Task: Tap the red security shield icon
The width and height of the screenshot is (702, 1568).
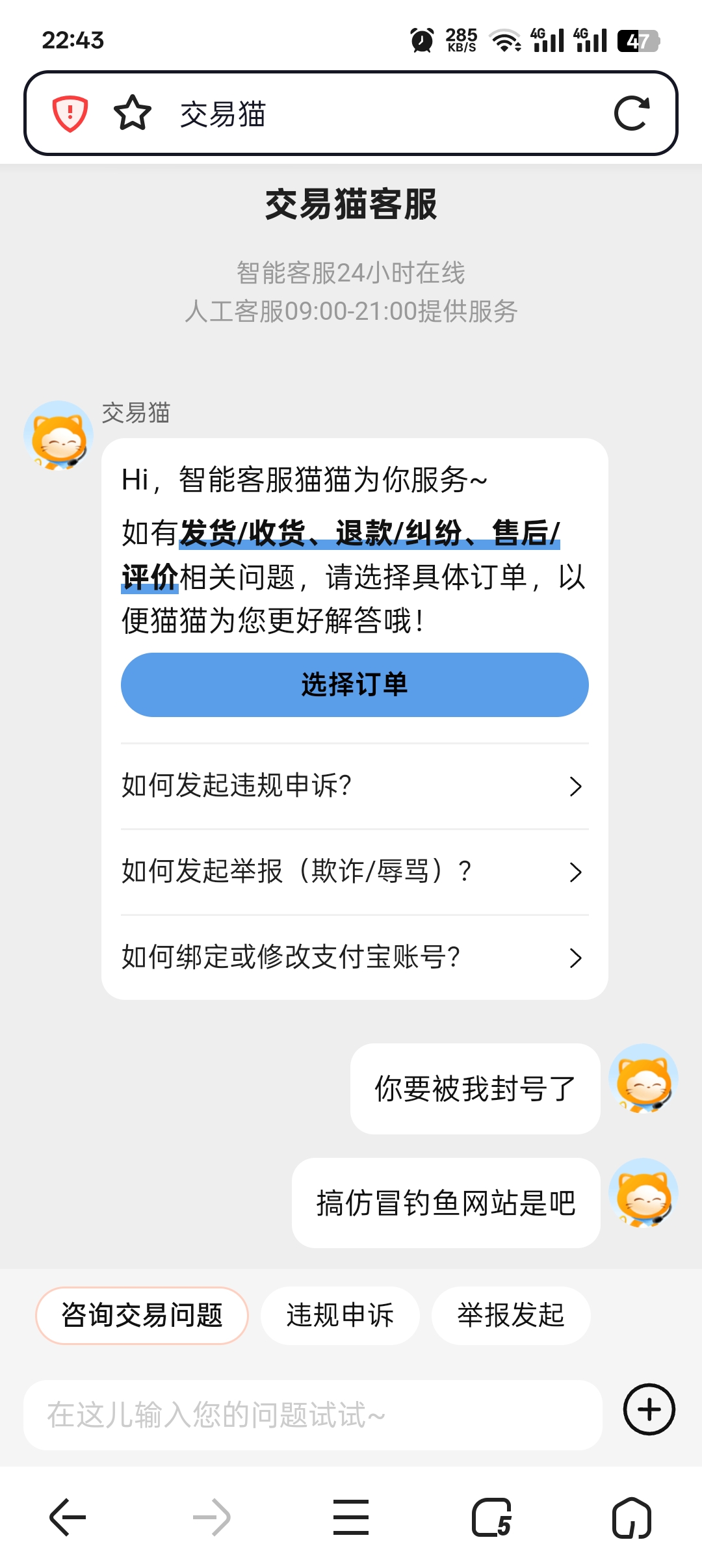Action: (70, 114)
